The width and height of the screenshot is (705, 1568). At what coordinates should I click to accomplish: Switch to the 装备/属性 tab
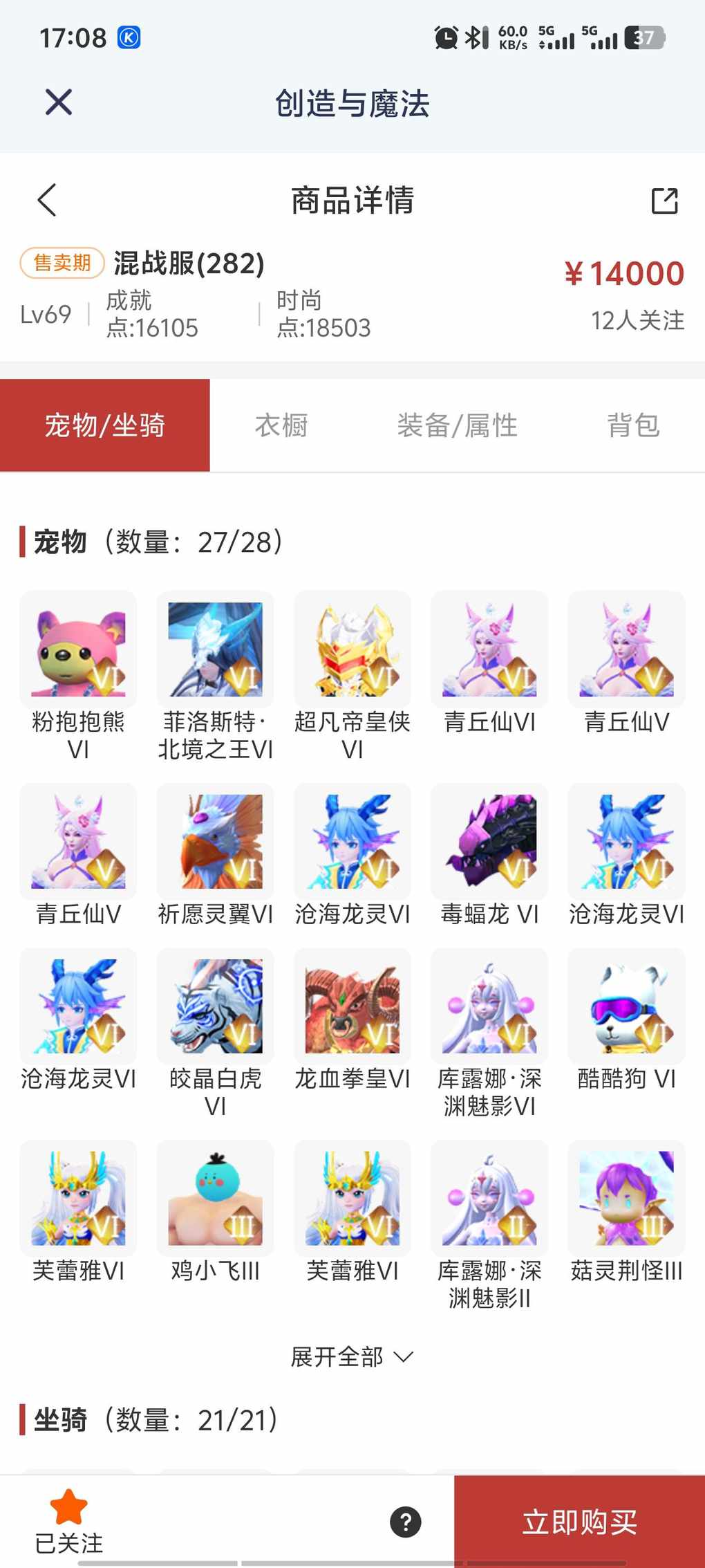tap(457, 425)
